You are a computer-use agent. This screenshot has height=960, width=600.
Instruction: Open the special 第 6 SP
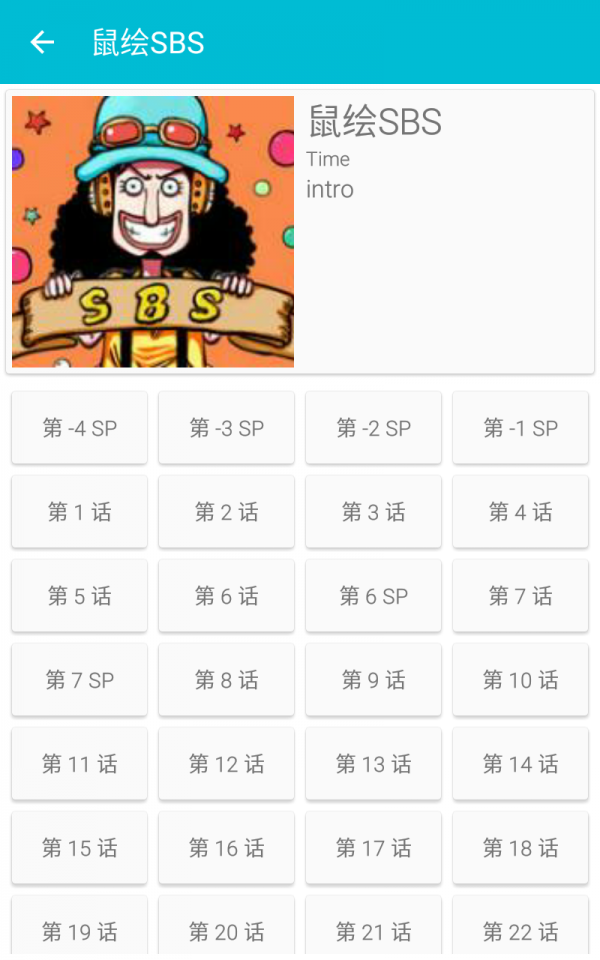tap(374, 596)
